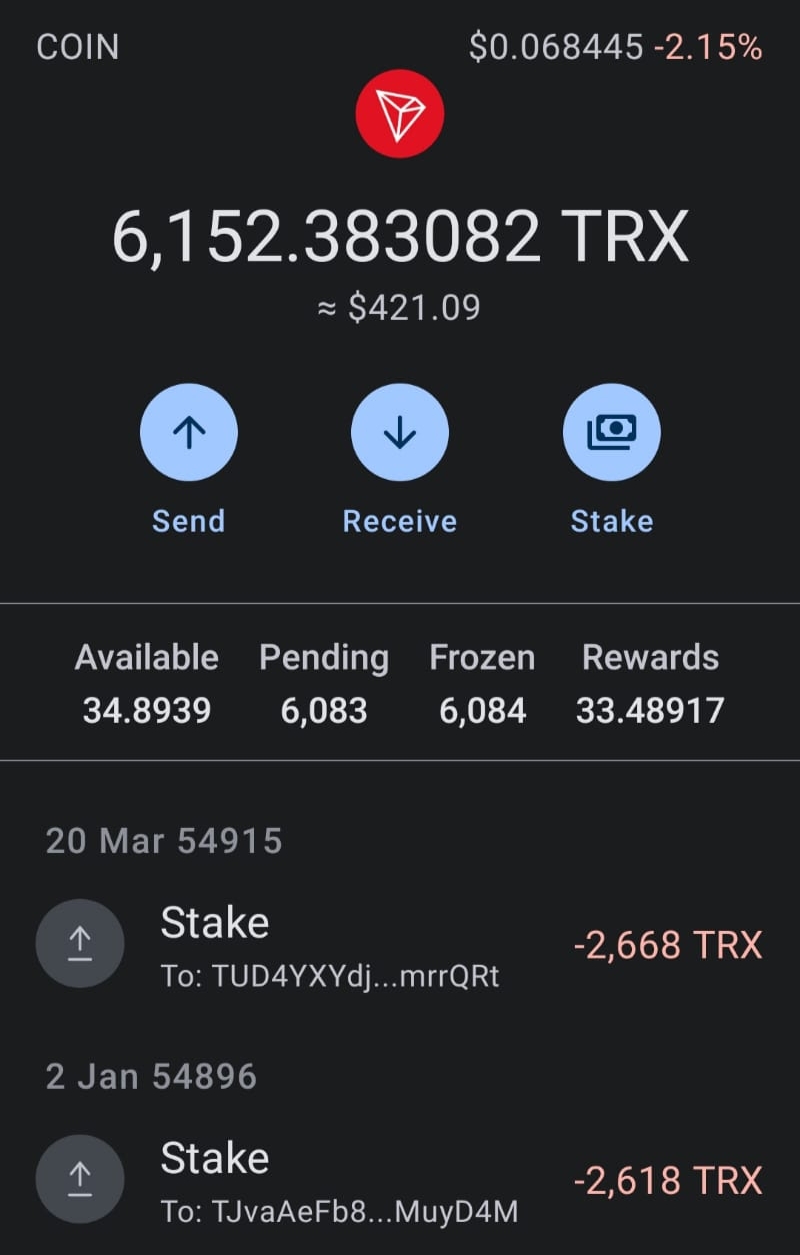Open the Receive option

click(399, 433)
